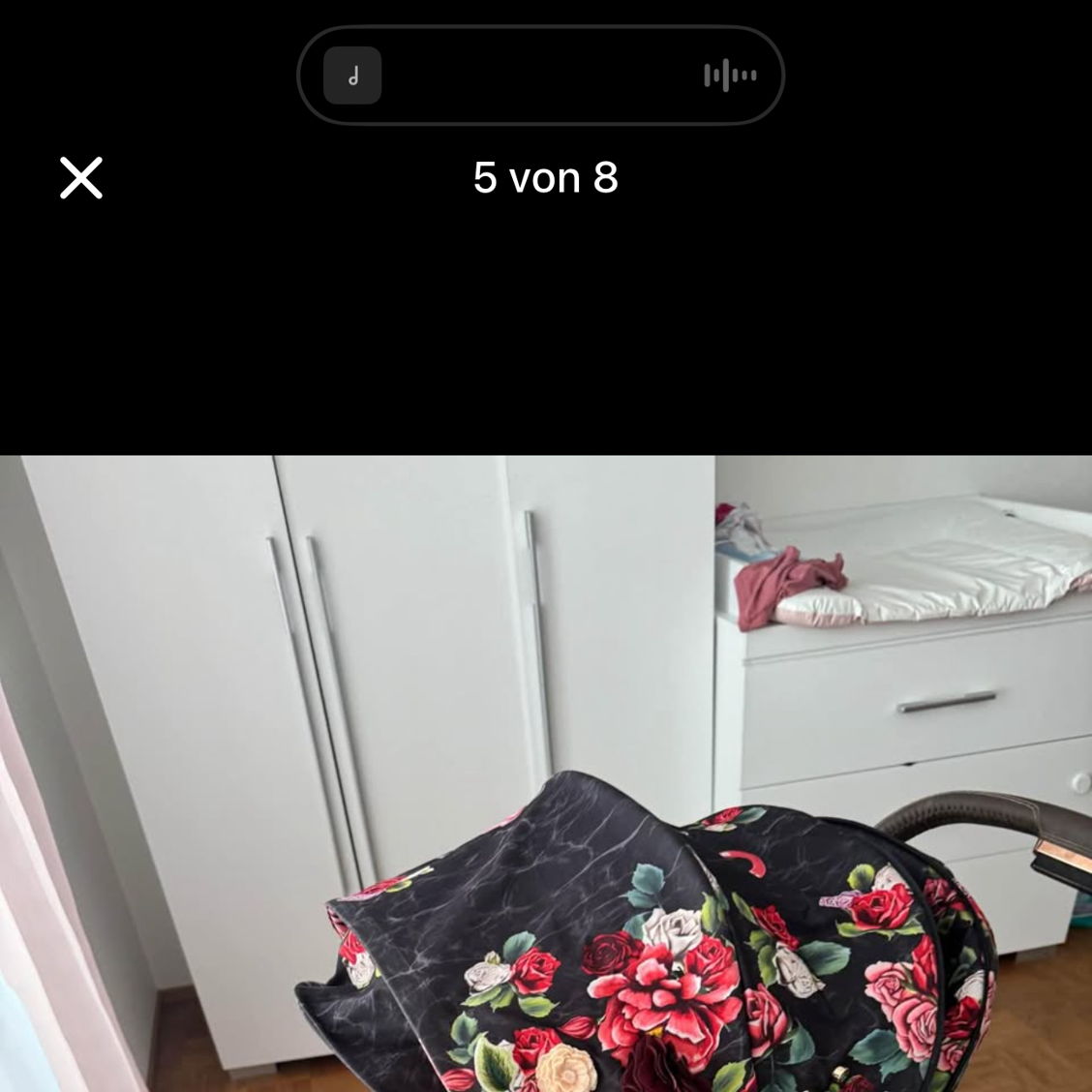Close the photo viewer
Image resolution: width=1092 pixels, height=1092 pixels.
[x=81, y=178]
